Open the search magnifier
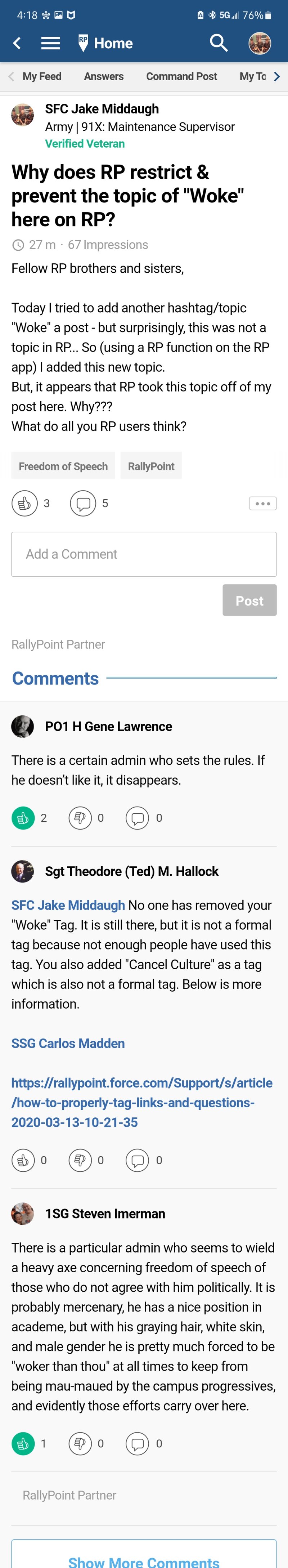 (218, 43)
